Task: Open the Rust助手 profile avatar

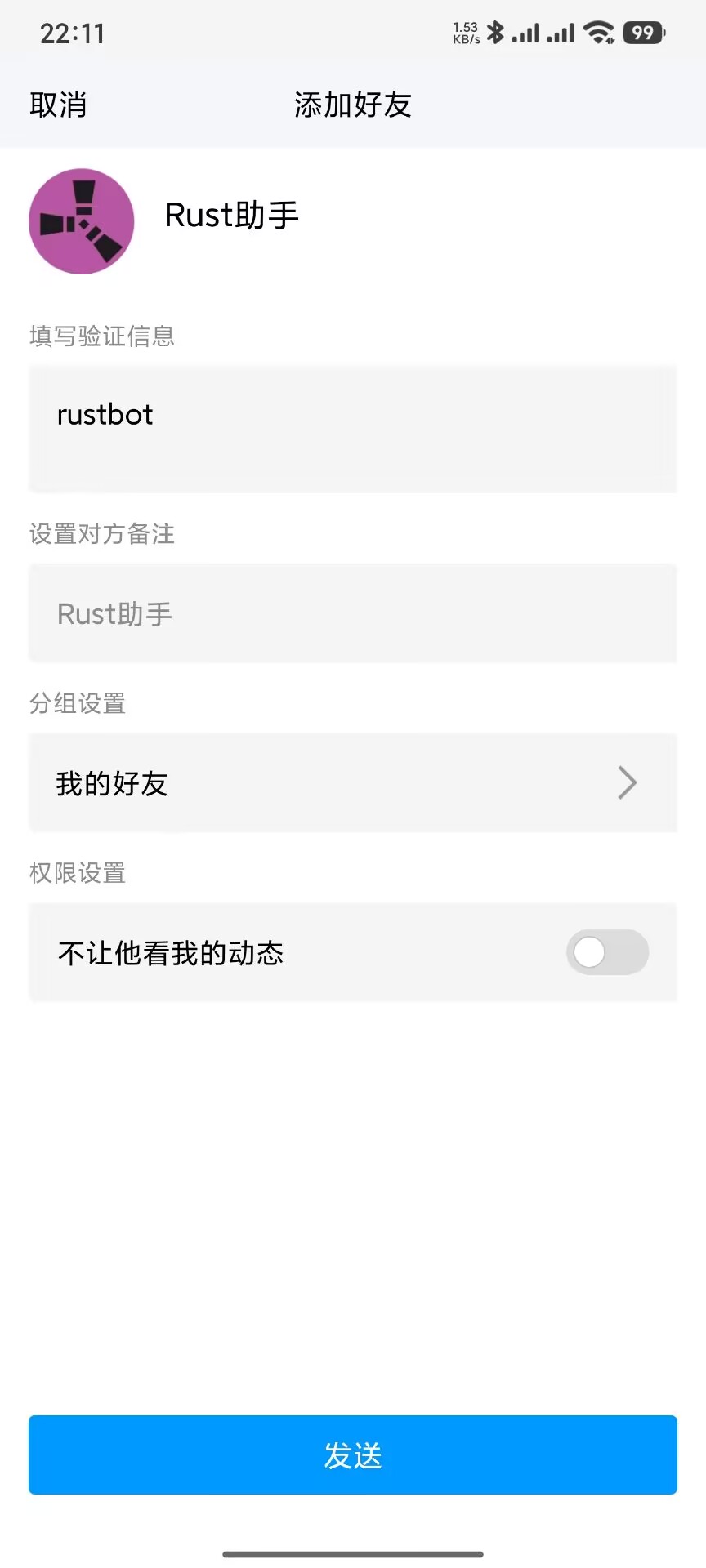Action: coord(81,220)
